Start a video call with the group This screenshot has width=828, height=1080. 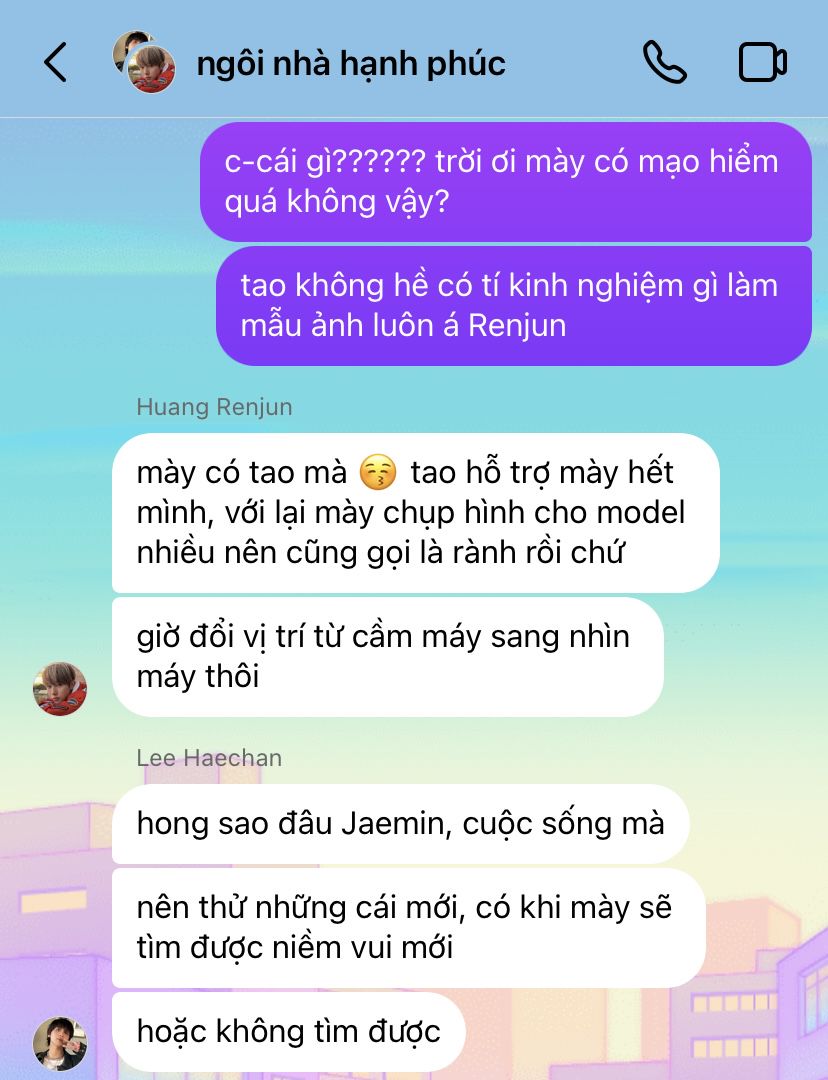click(763, 62)
